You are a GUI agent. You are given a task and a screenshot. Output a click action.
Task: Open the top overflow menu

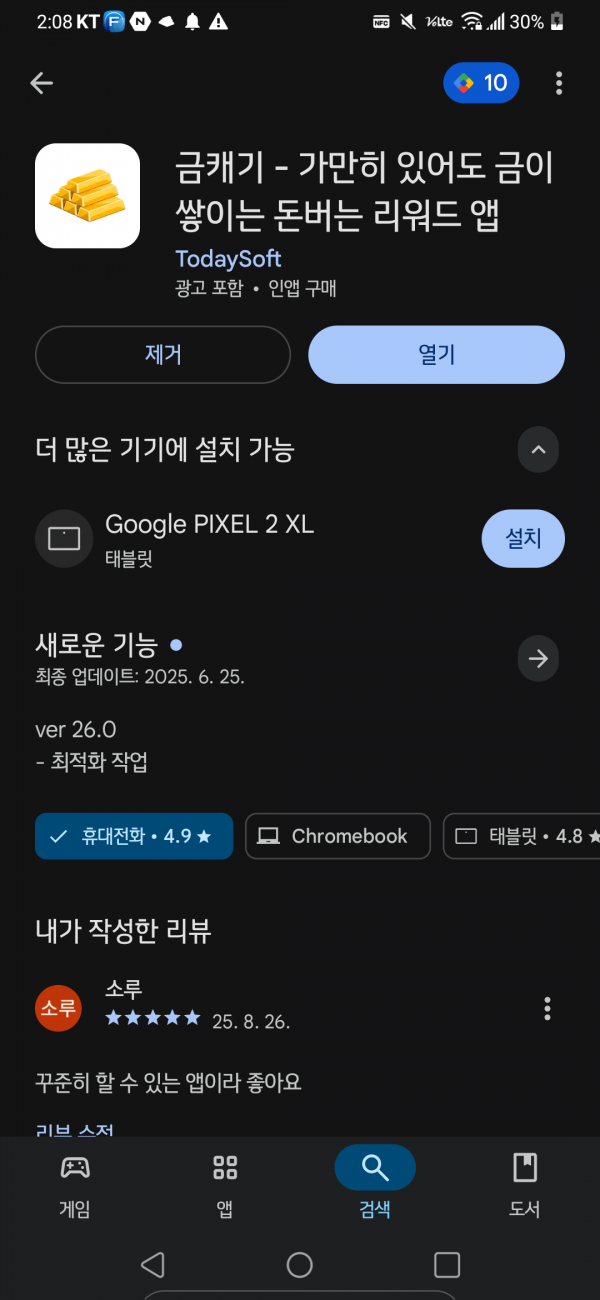[558, 83]
